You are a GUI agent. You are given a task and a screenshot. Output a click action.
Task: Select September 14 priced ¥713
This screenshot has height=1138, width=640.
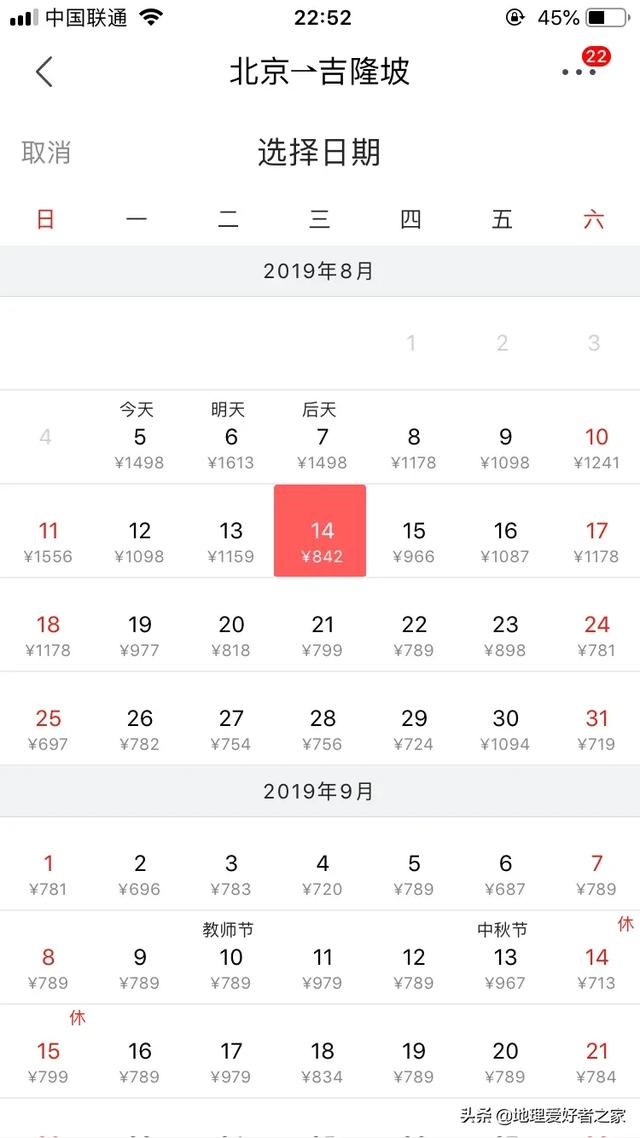coord(596,958)
